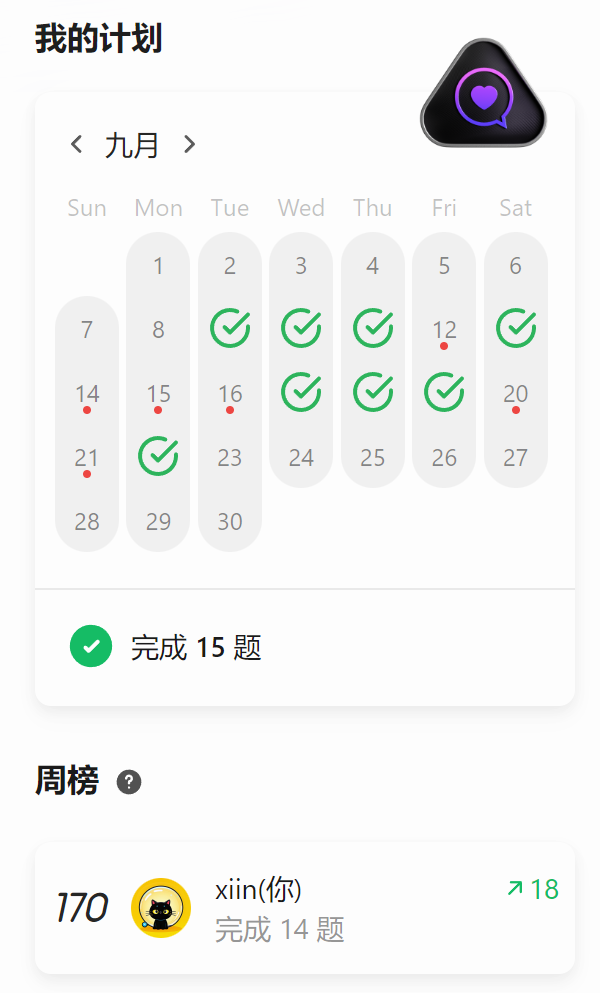
Task: Select day 8 in the calendar
Action: pyautogui.click(x=158, y=329)
